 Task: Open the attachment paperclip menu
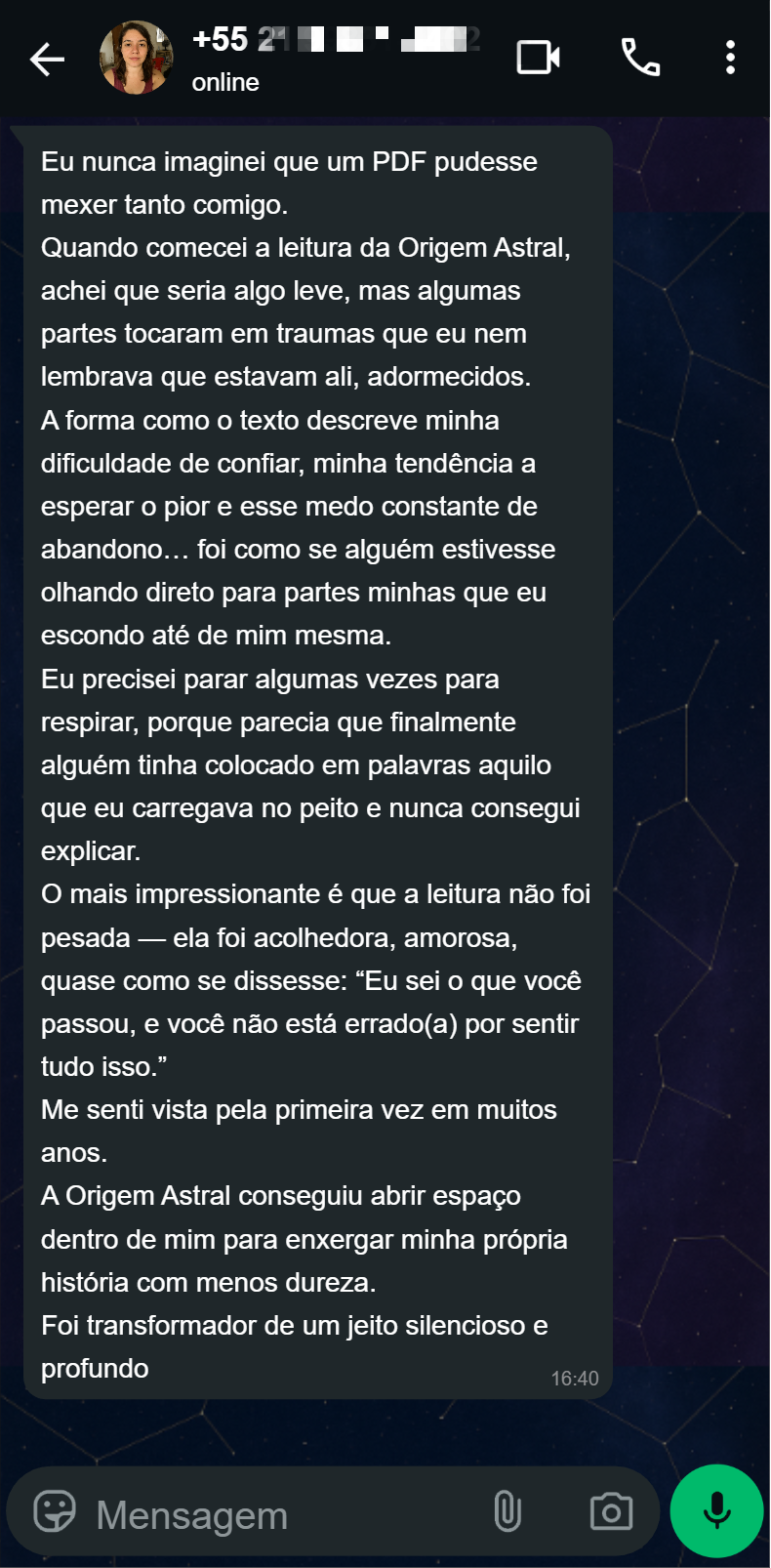point(508,1510)
